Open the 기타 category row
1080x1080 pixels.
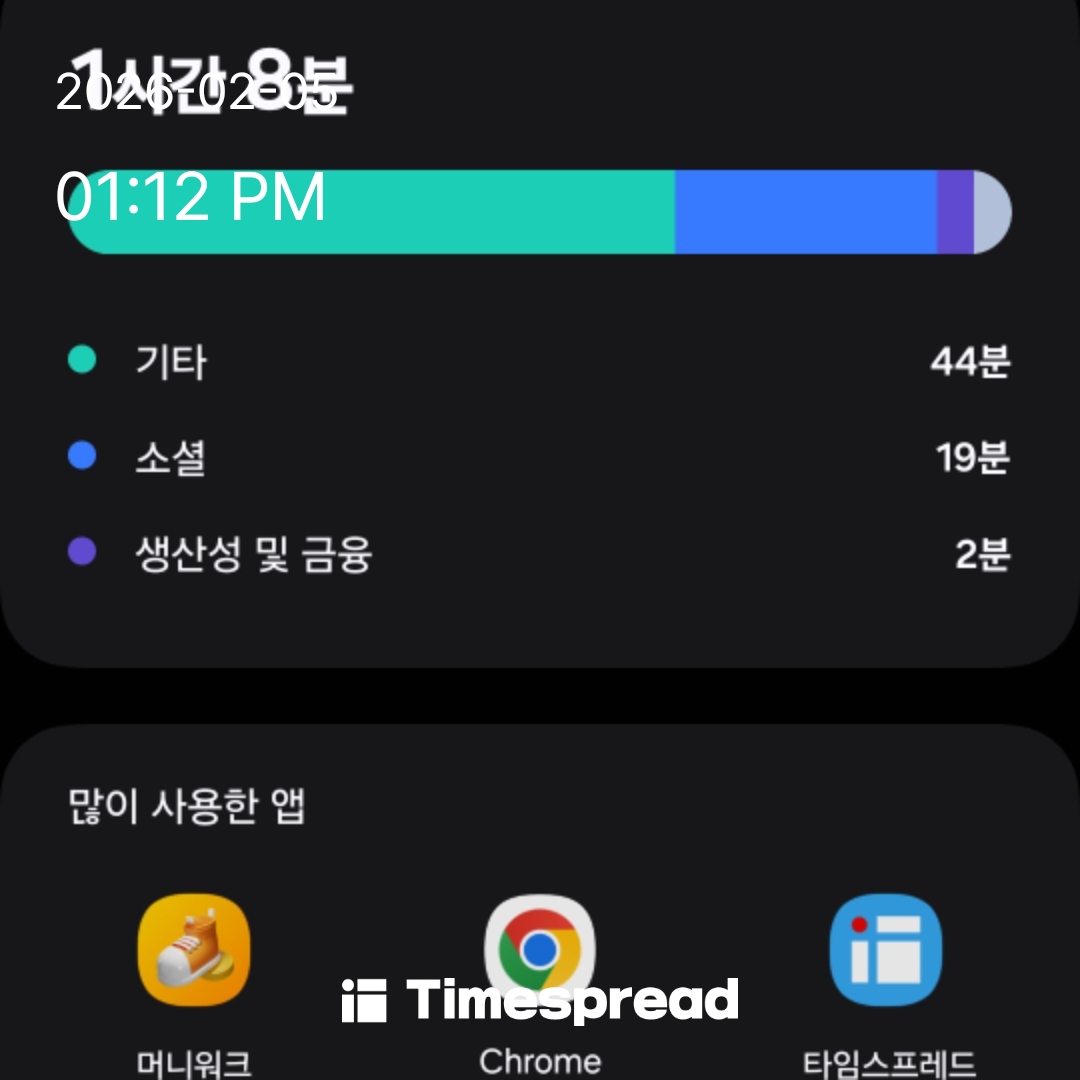[x=538, y=361]
